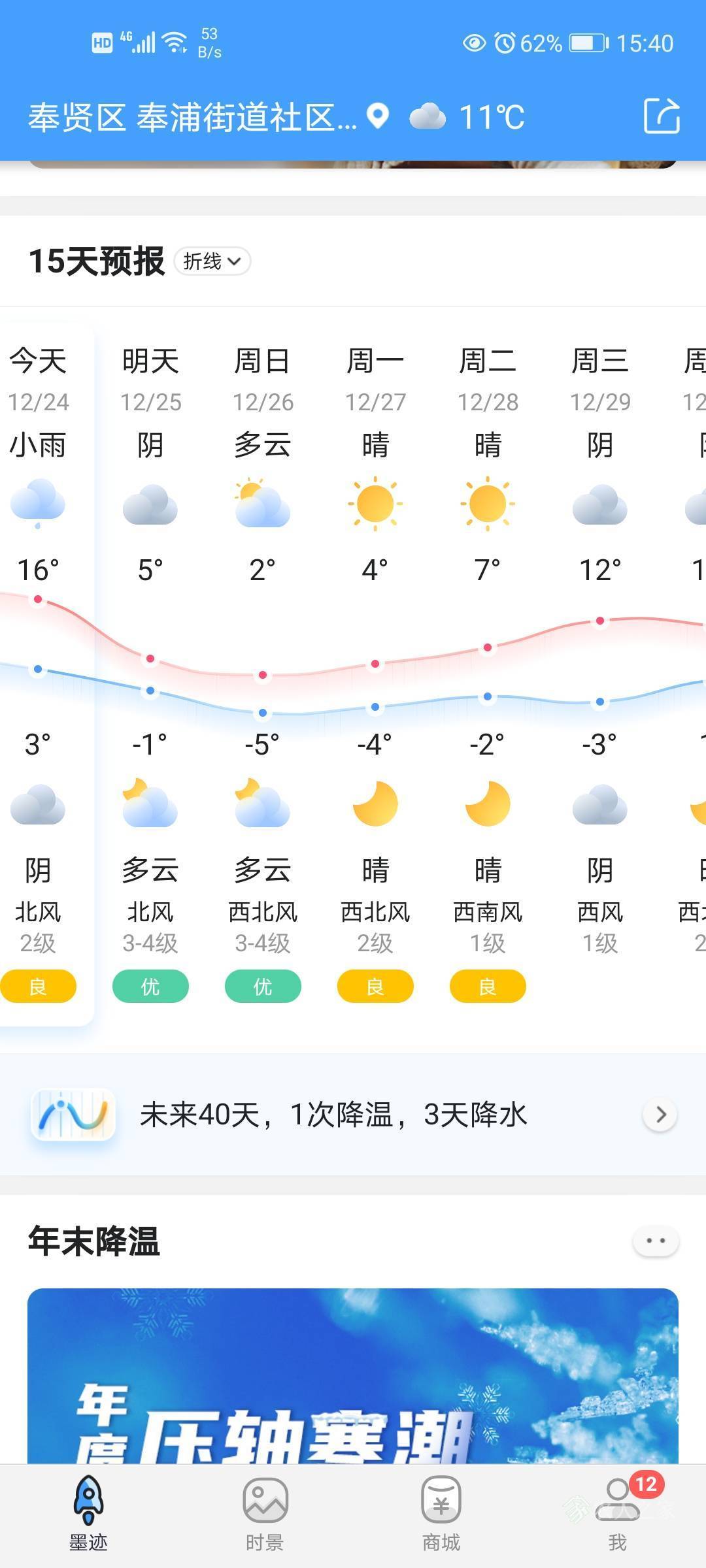Screen dimensions: 706x1568
Task: Open 明天 12/25 forecast details
Action: point(150,673)
